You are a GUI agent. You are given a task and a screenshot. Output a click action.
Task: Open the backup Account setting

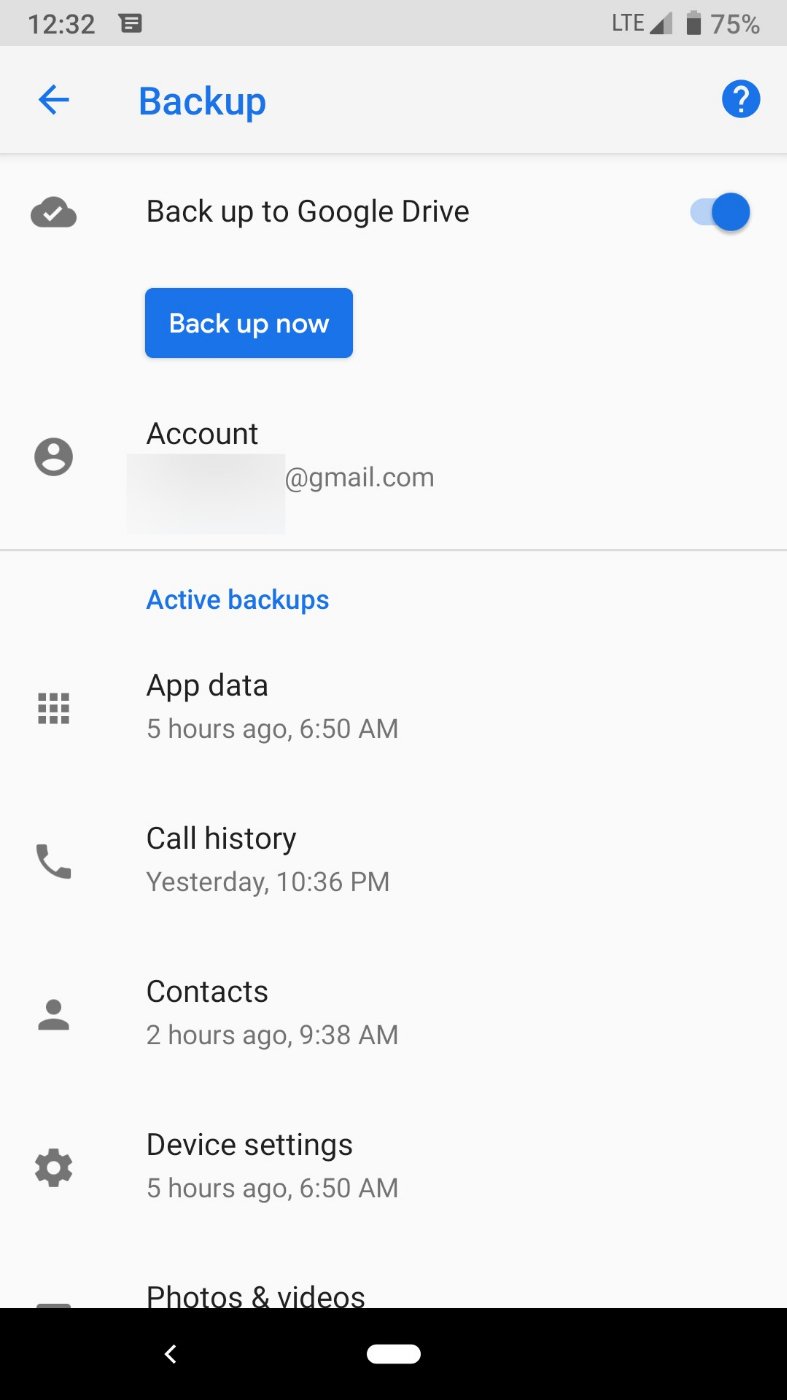pyautogui.click(x=393, y=457)
